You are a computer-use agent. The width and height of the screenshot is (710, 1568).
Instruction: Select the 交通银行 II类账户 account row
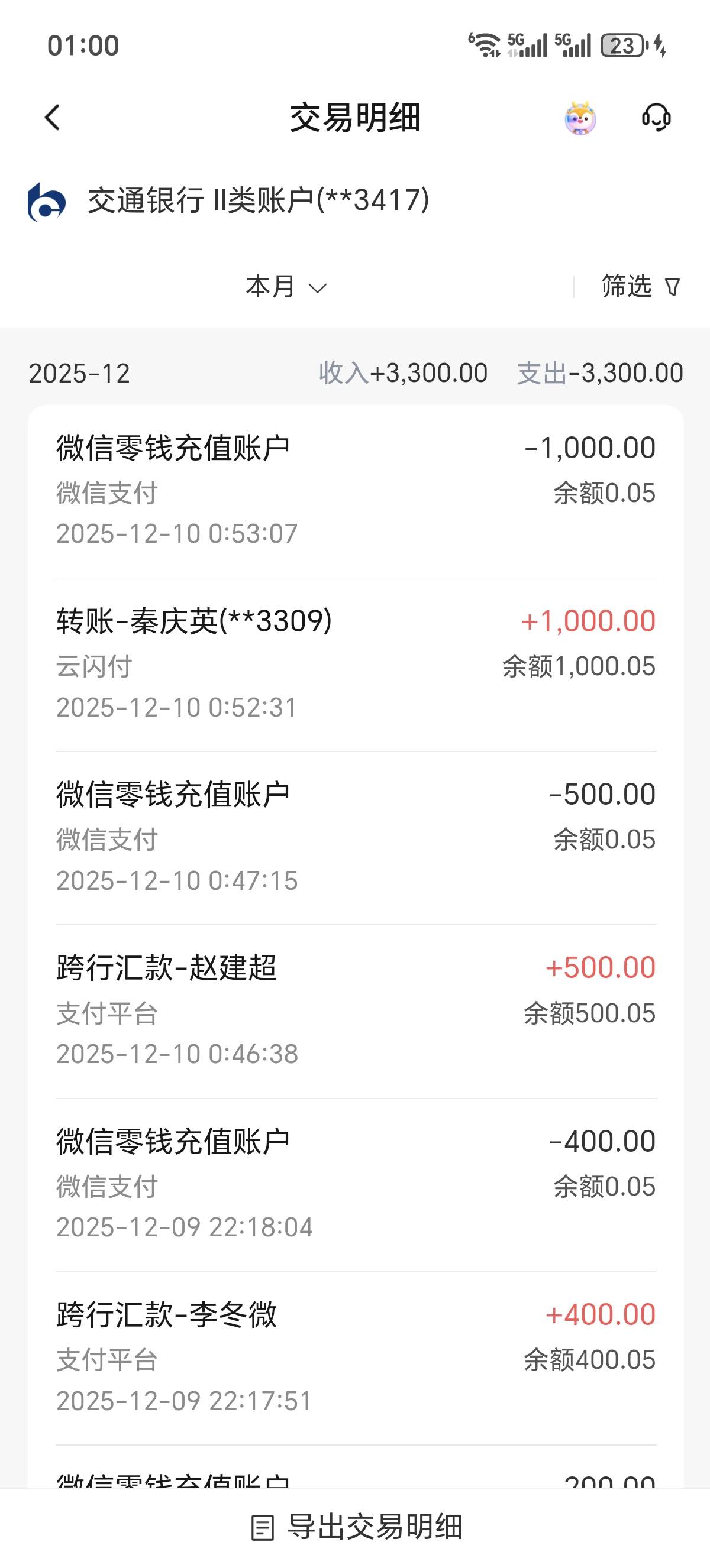[258, 201]
